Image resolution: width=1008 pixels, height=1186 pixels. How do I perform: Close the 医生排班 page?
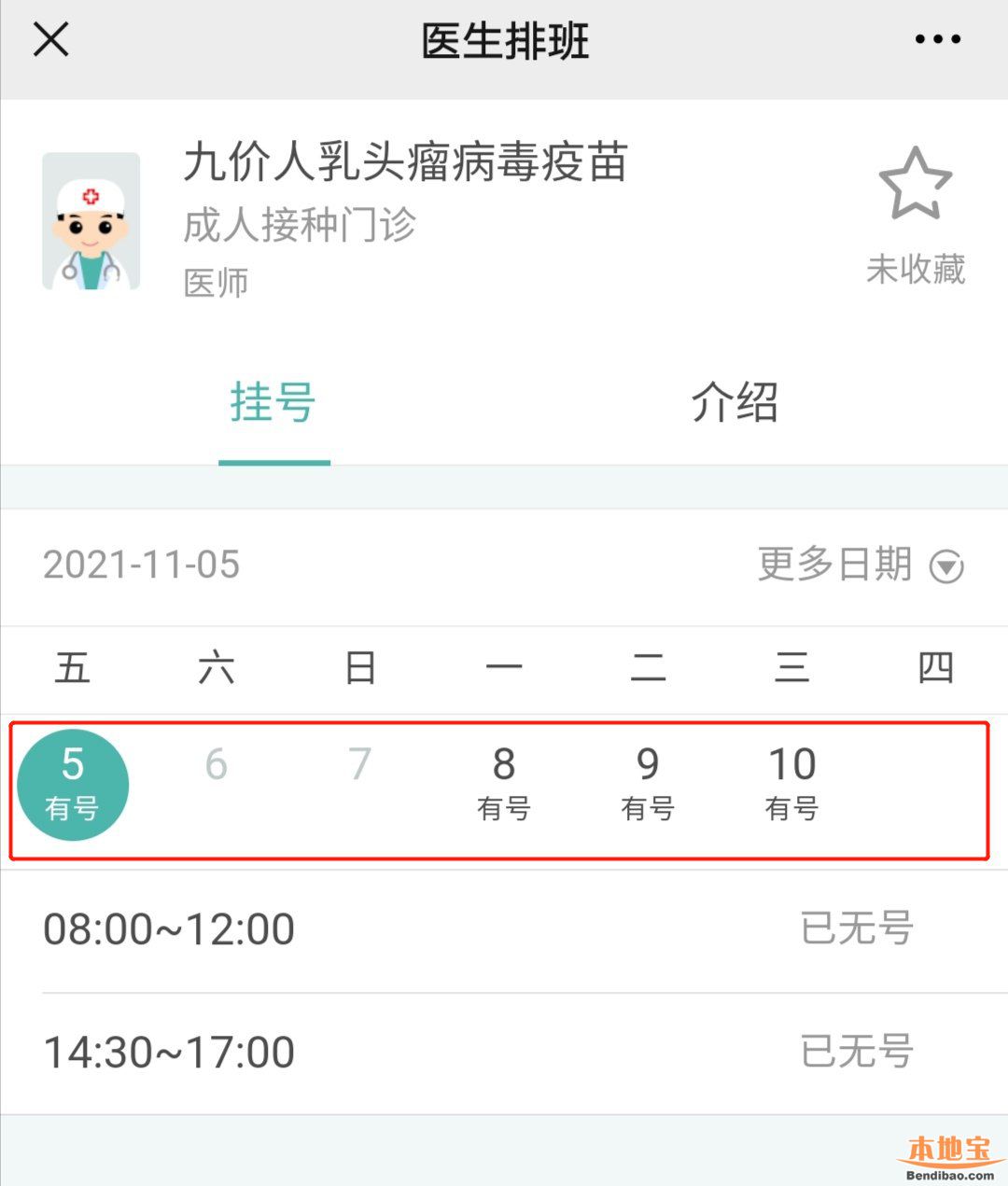click(x=50, y=40)
